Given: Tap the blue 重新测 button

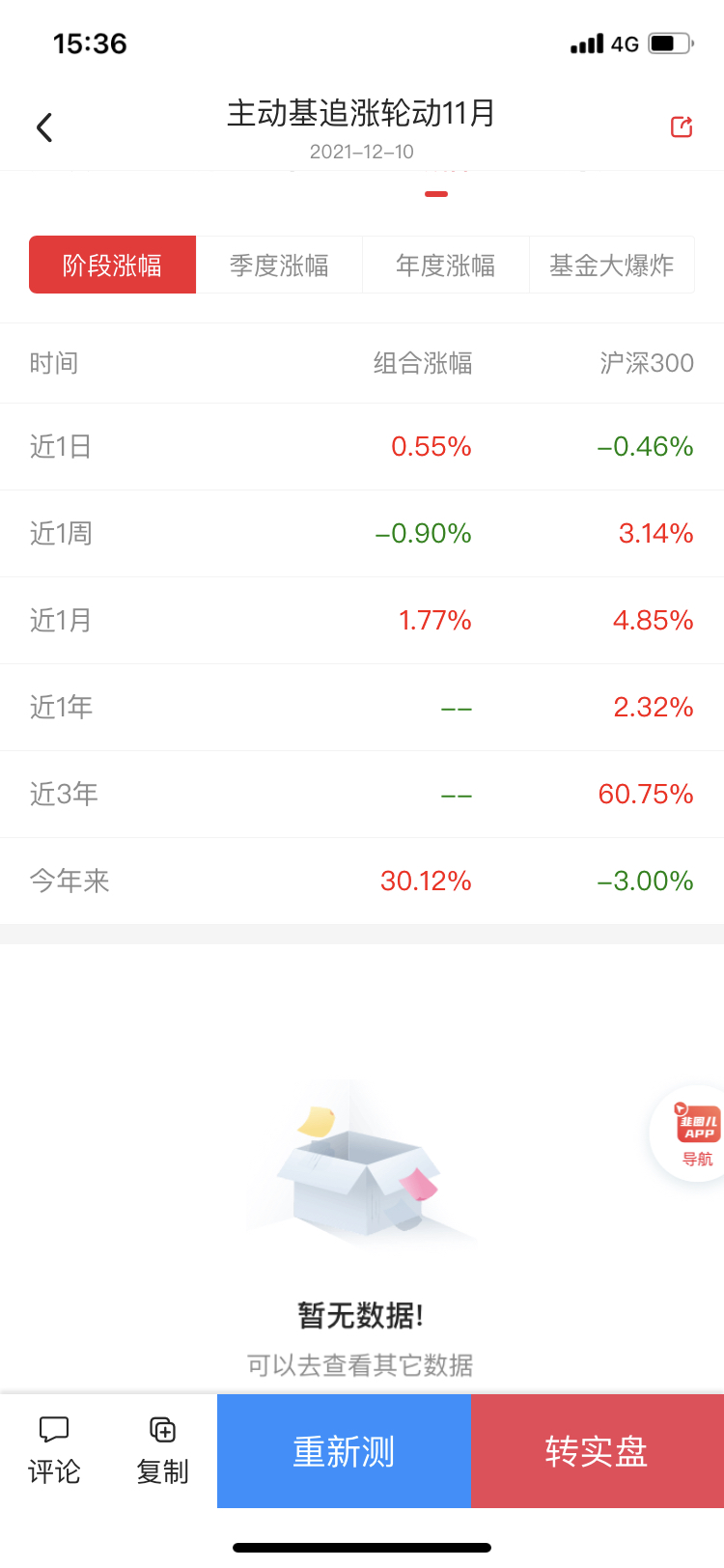Looking at the screenshot, I should pyautogui.click(x=344, y=1451).
